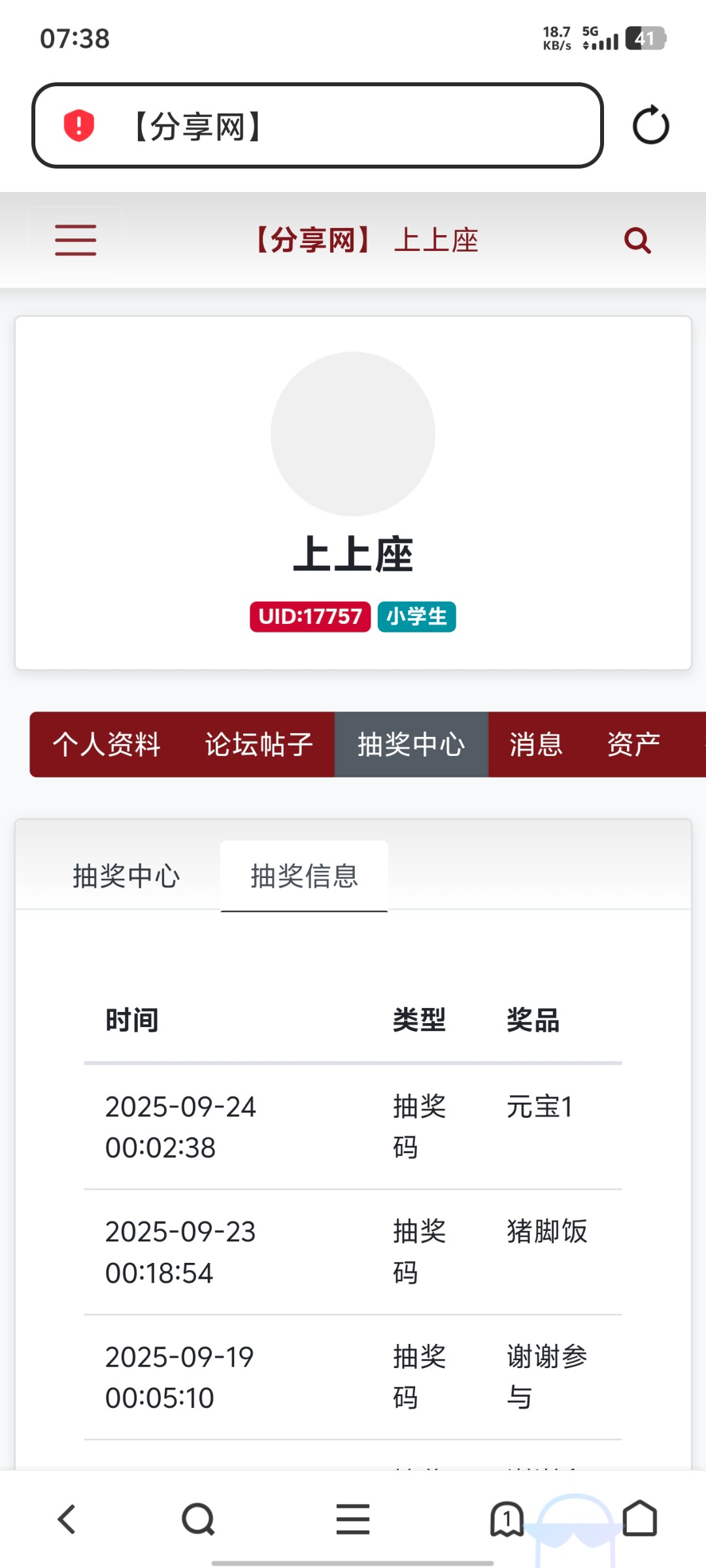The height and width of the screenshot is (1568, 706).
Task: Switch to 个人资料 tab
Action: pos(107,744)
